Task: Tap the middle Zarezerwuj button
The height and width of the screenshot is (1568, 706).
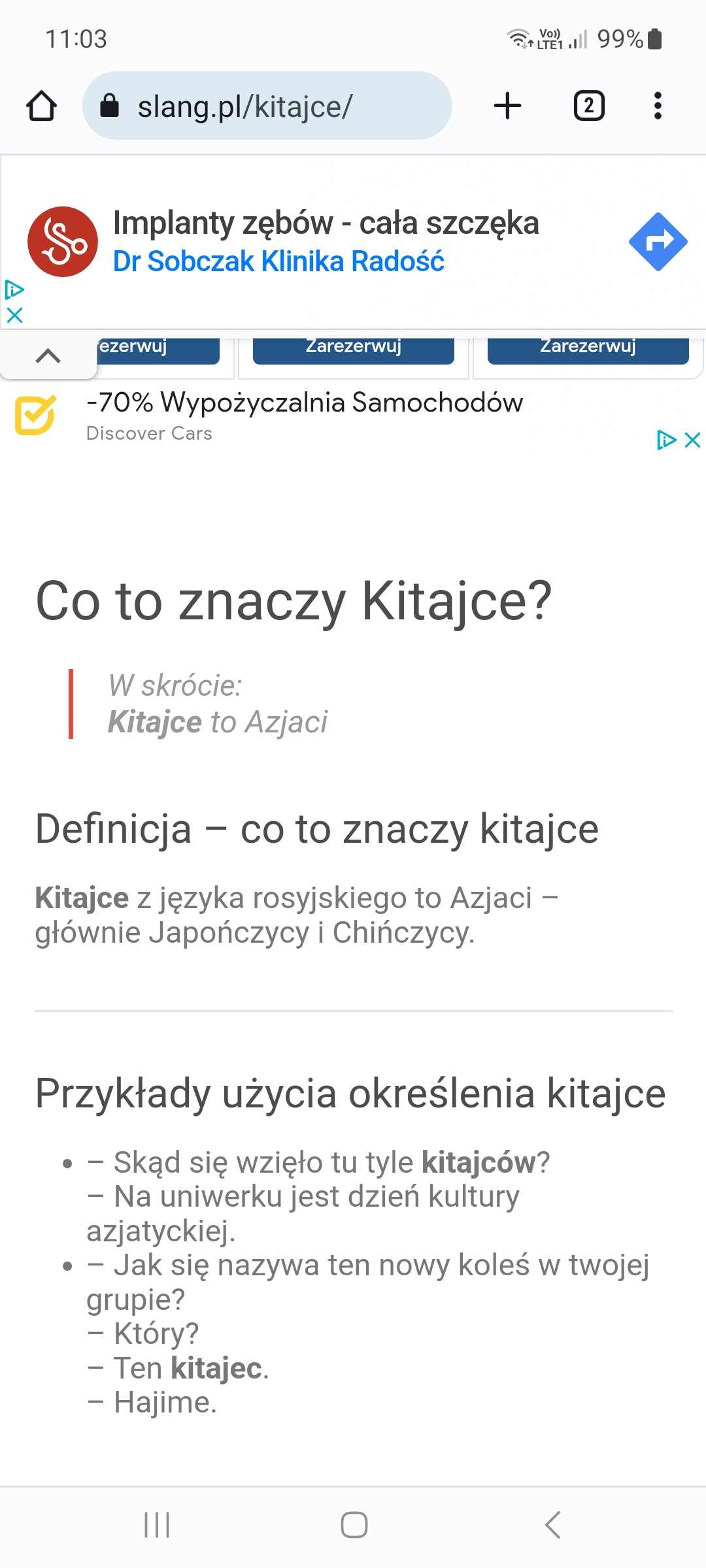Action: pyautogui.click(x=353, y=348)
